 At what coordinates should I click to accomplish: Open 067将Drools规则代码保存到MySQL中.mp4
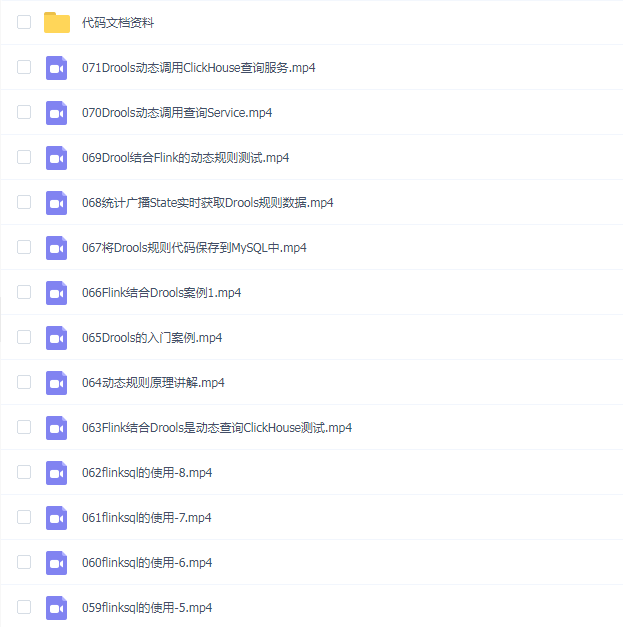194,247
